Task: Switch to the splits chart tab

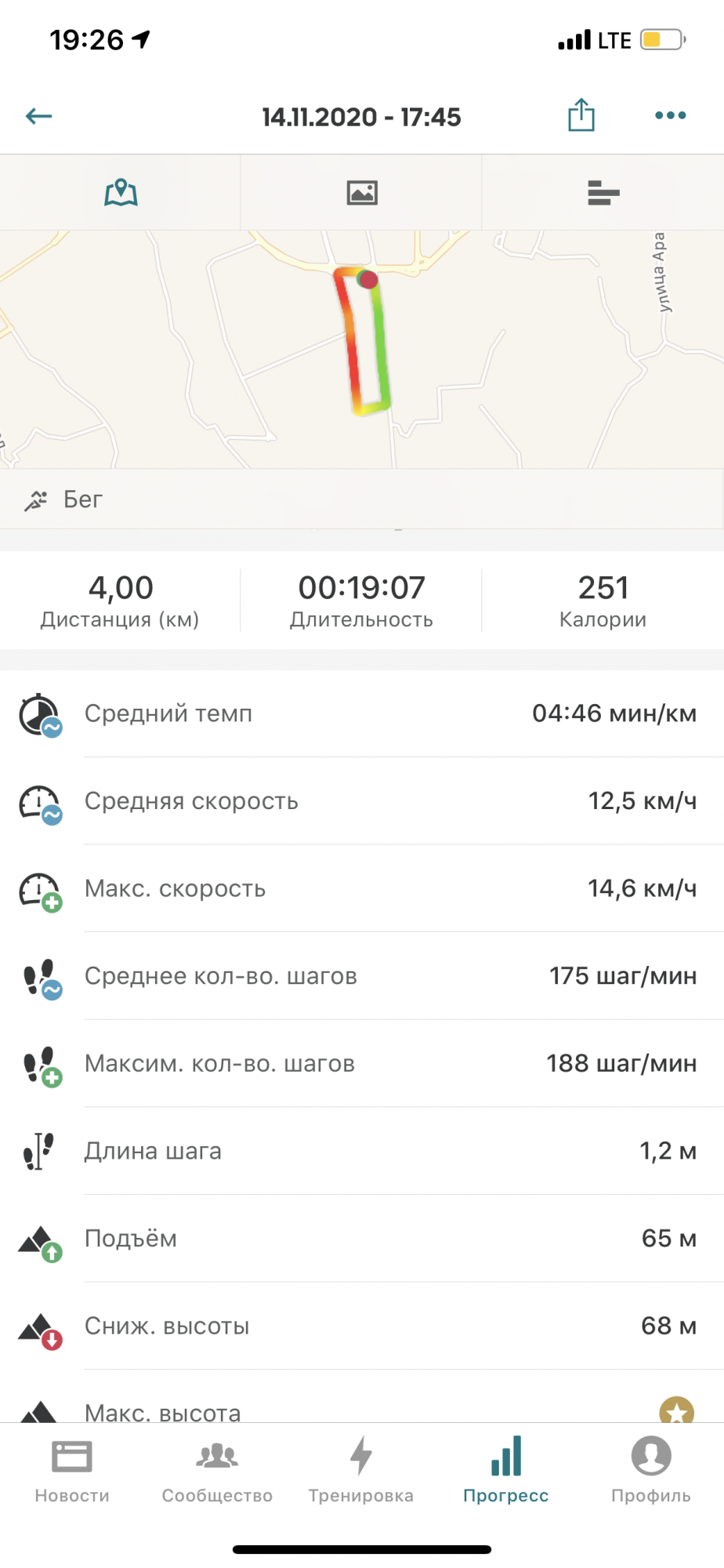Action: pyautogui.click(x=603, y=192)
